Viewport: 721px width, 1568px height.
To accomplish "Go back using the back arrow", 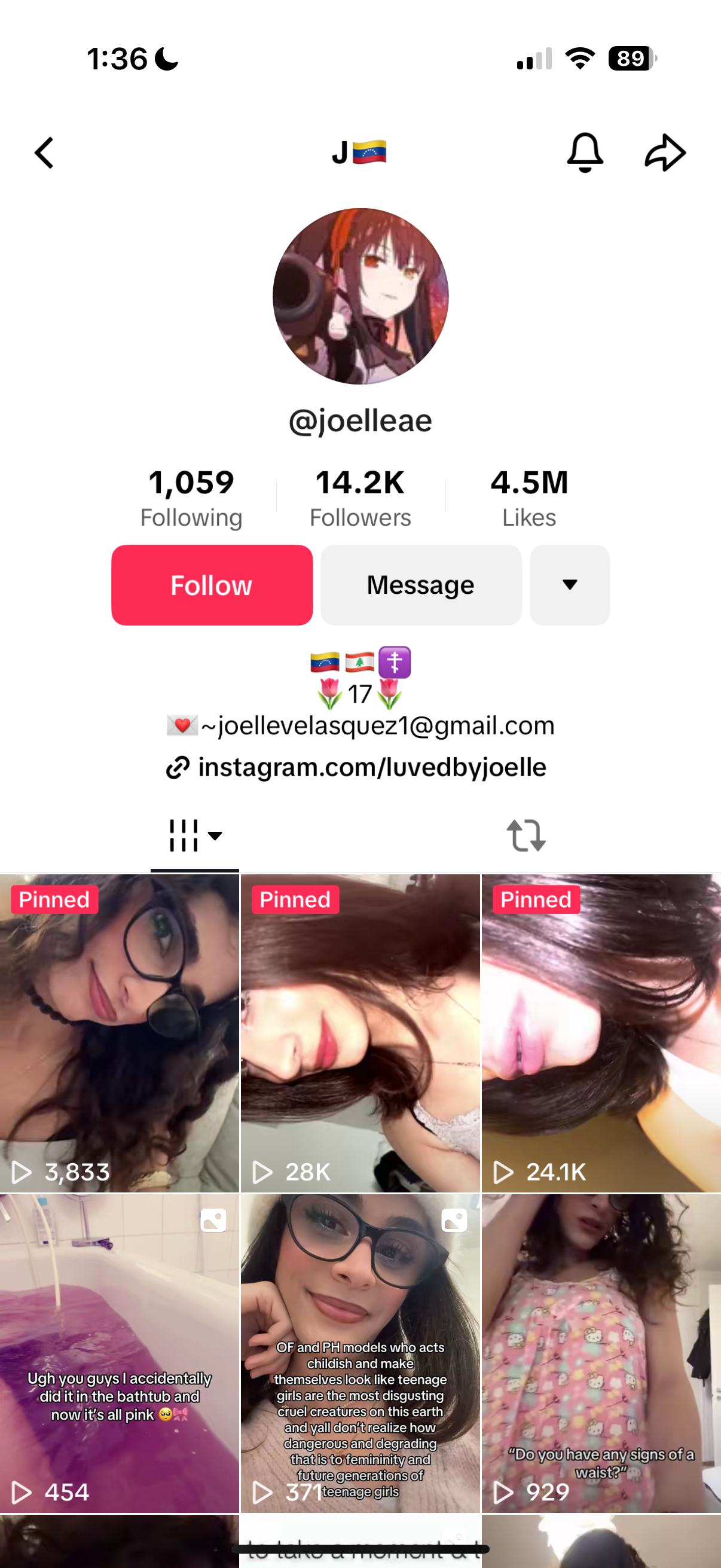I will [44, 152].
